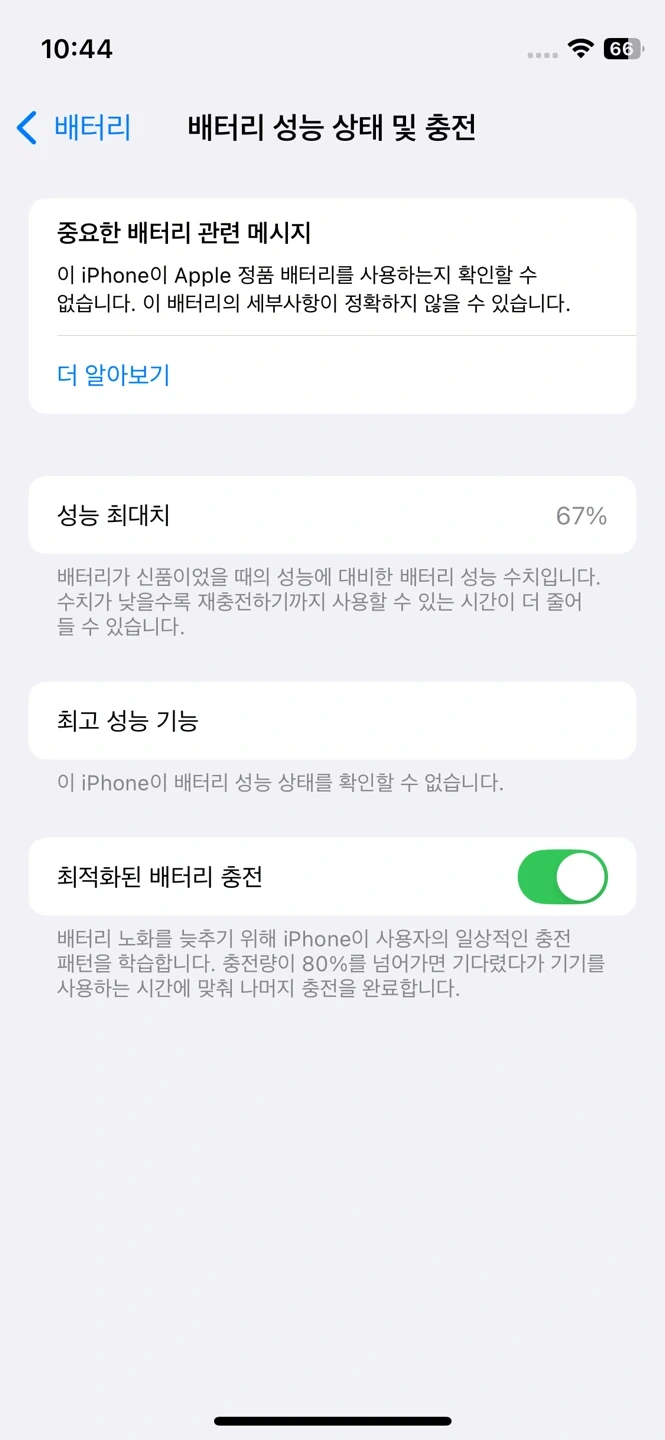Turn off 최적화된 배터리 충전

click(562, 877)
